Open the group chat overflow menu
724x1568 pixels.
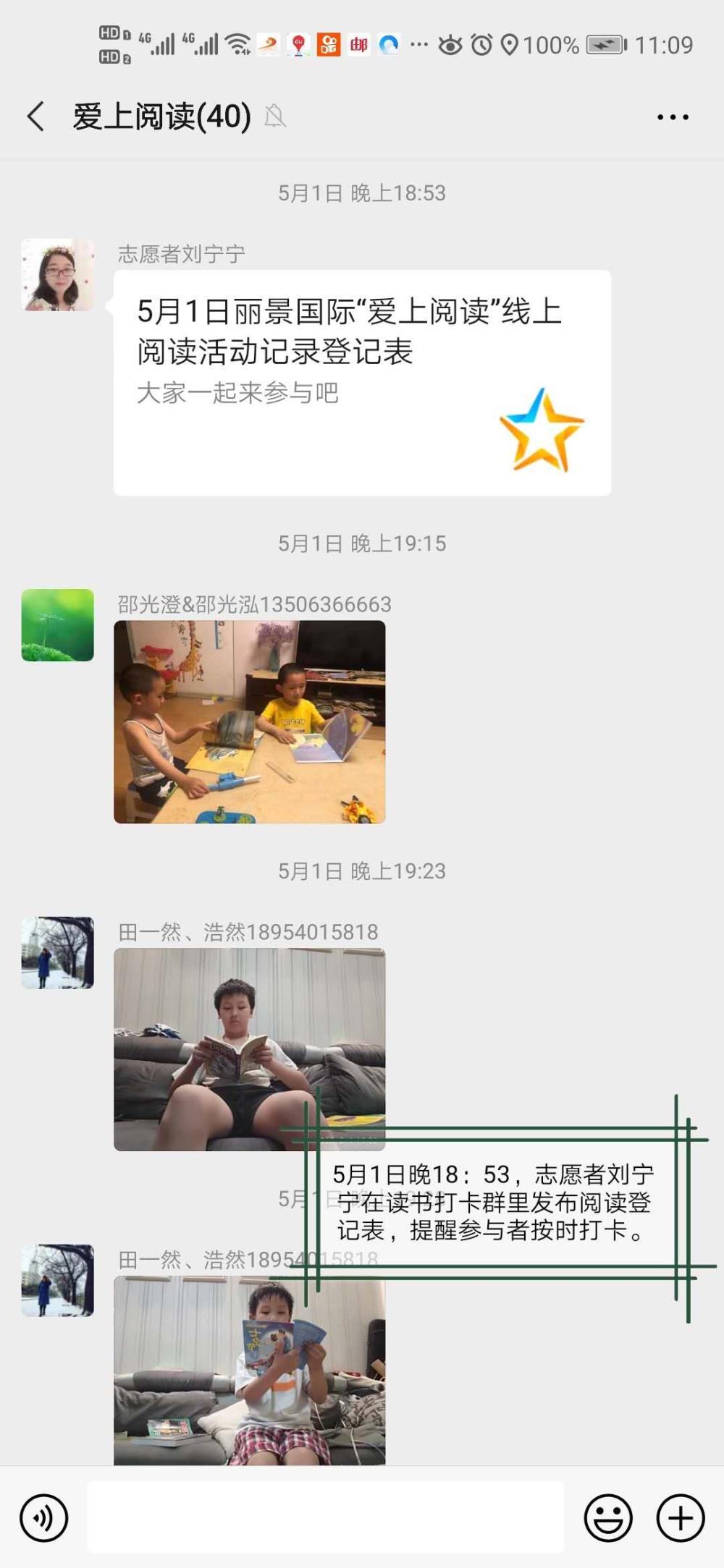[x=673, y=117]
